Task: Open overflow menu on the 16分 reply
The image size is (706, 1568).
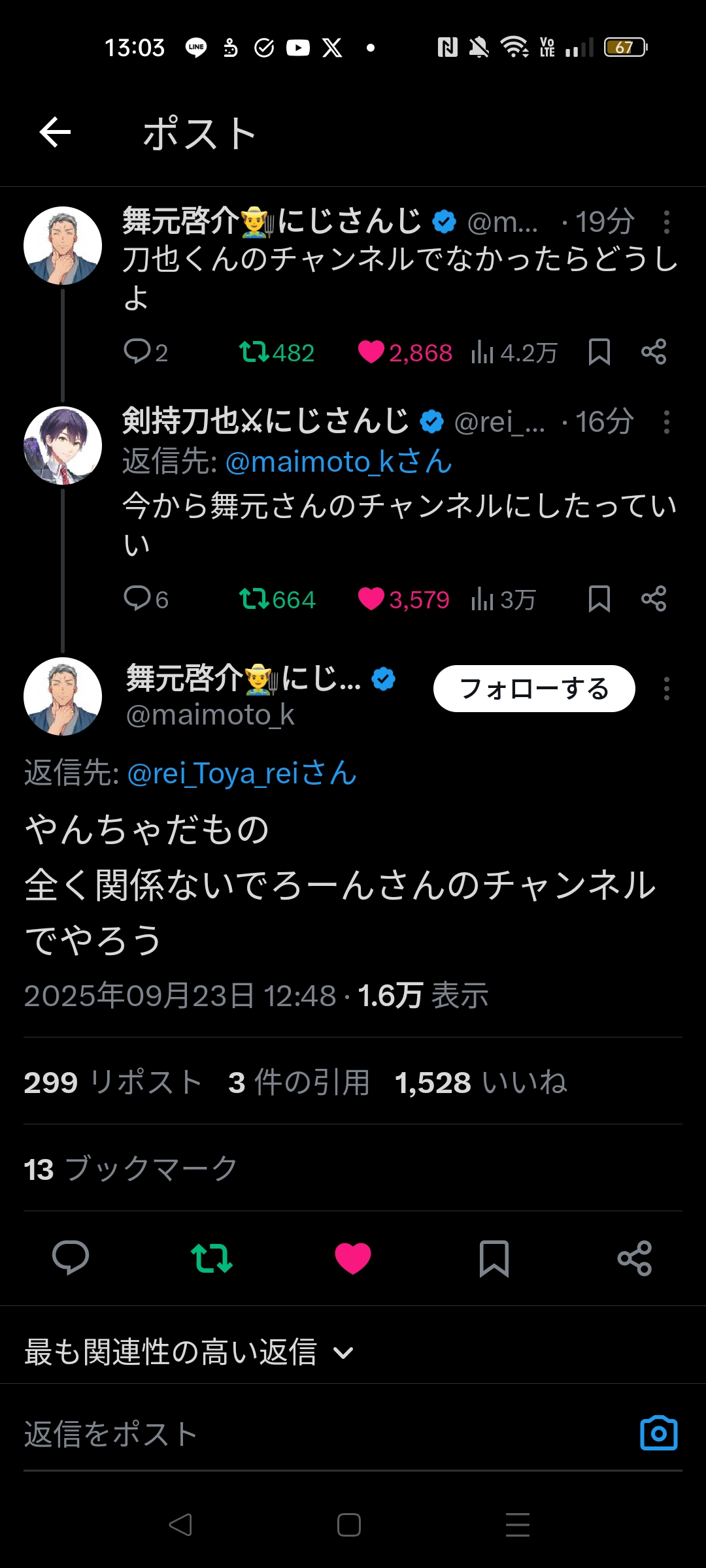Action: tap(666, 422)
